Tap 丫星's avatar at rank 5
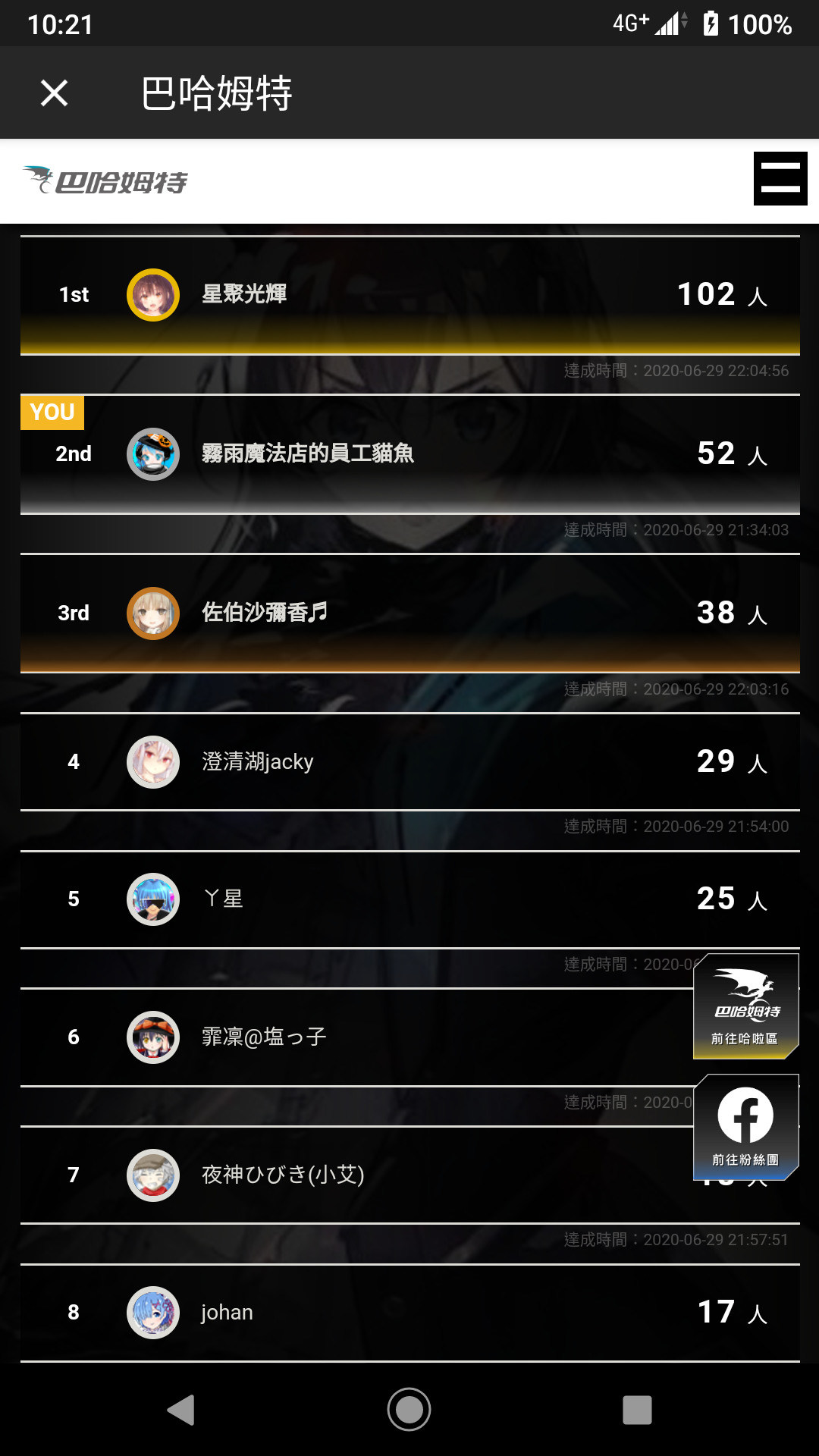 [152, 899]
